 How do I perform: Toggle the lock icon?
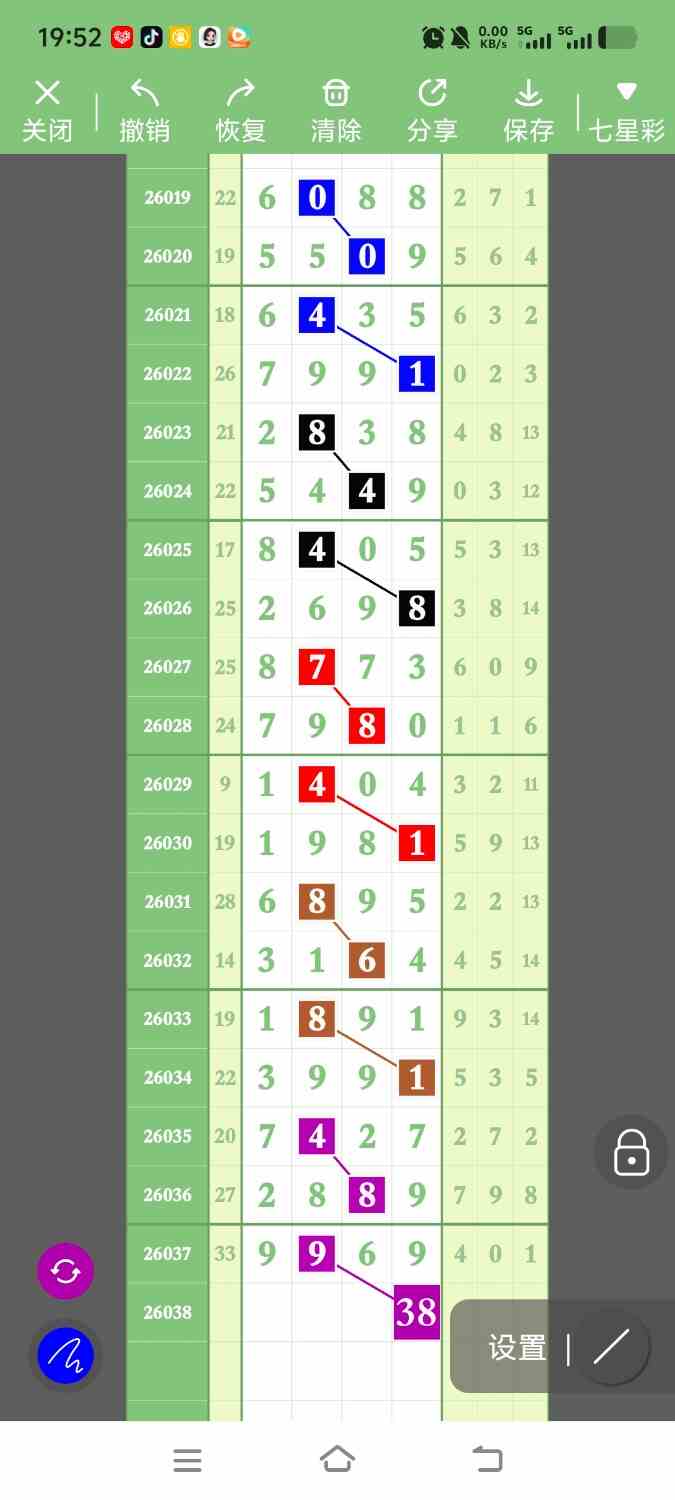pyautogui.click(x=631, y=1152)
